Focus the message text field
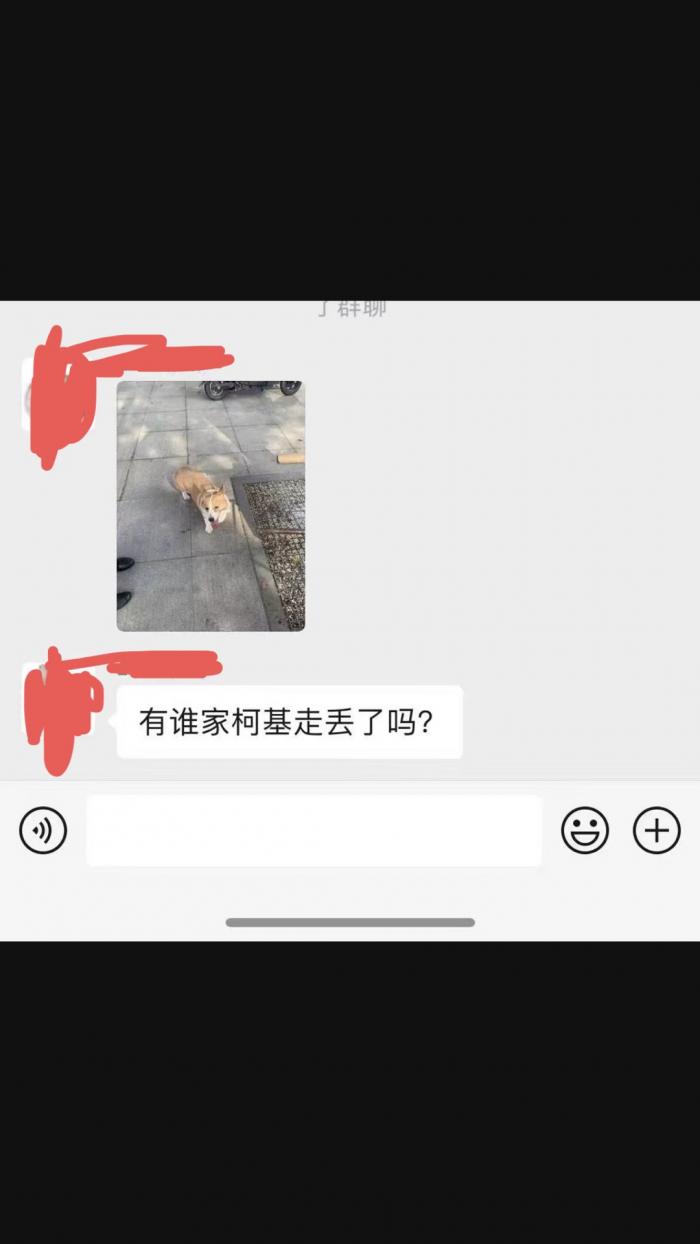This screenshot has width=700, height=1244. [x=313, y=831]
